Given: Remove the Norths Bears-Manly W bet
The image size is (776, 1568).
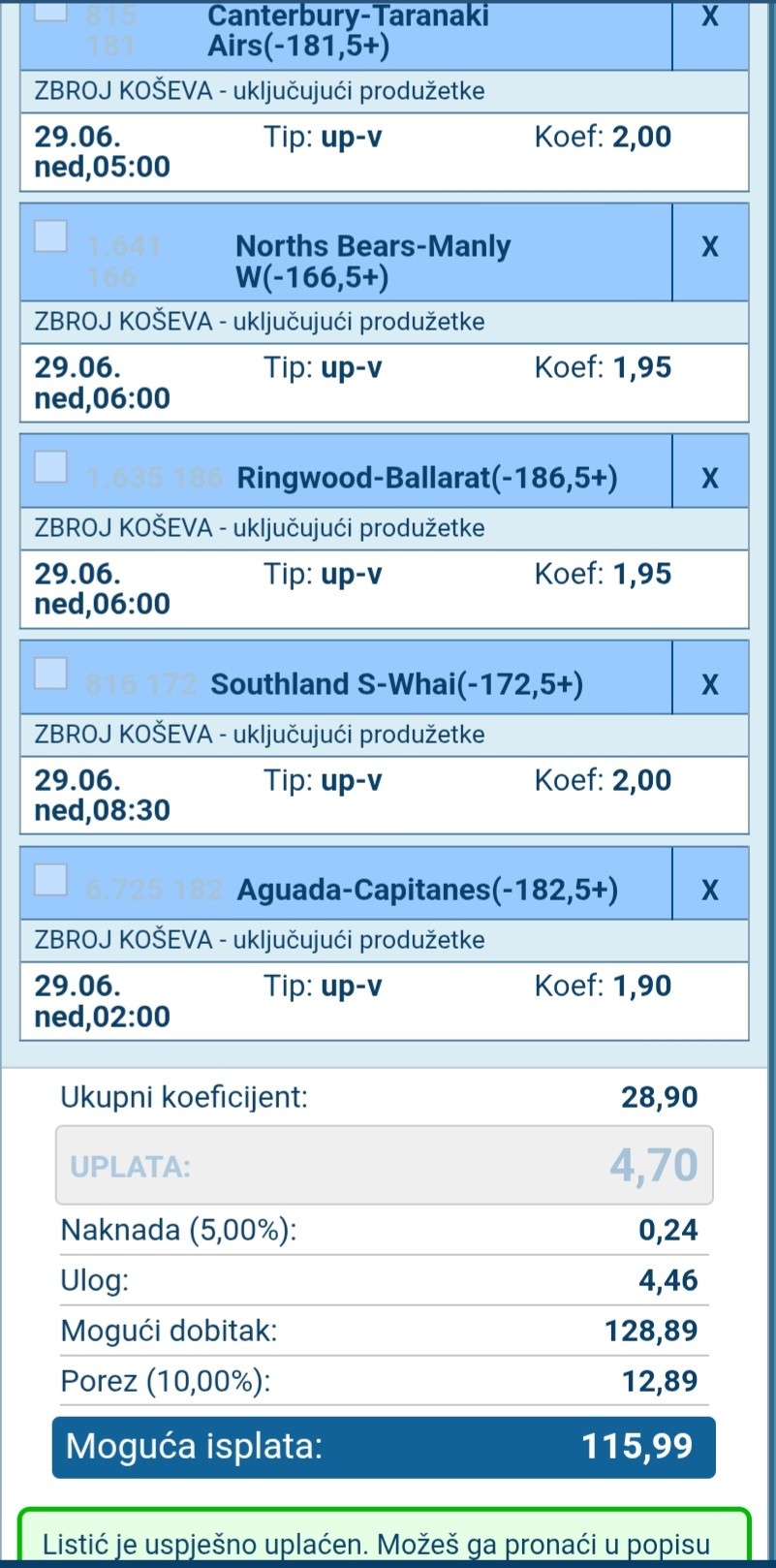Looking at the screenshot, I should tap(710, 247).
